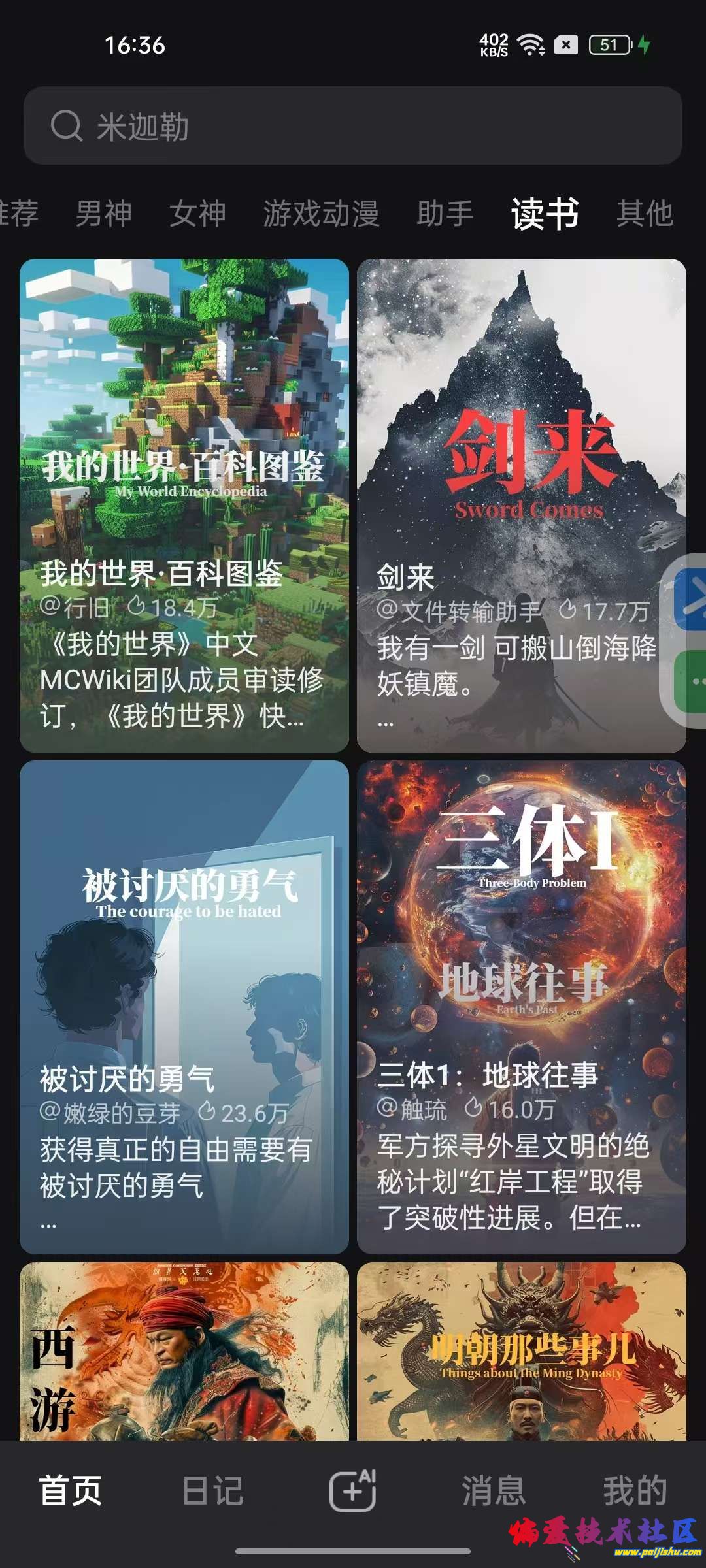Create new AI content with the plus icon
The width and height of the screenshot is (706, 1568).
pyautogui.click(x=353, y=1491)
